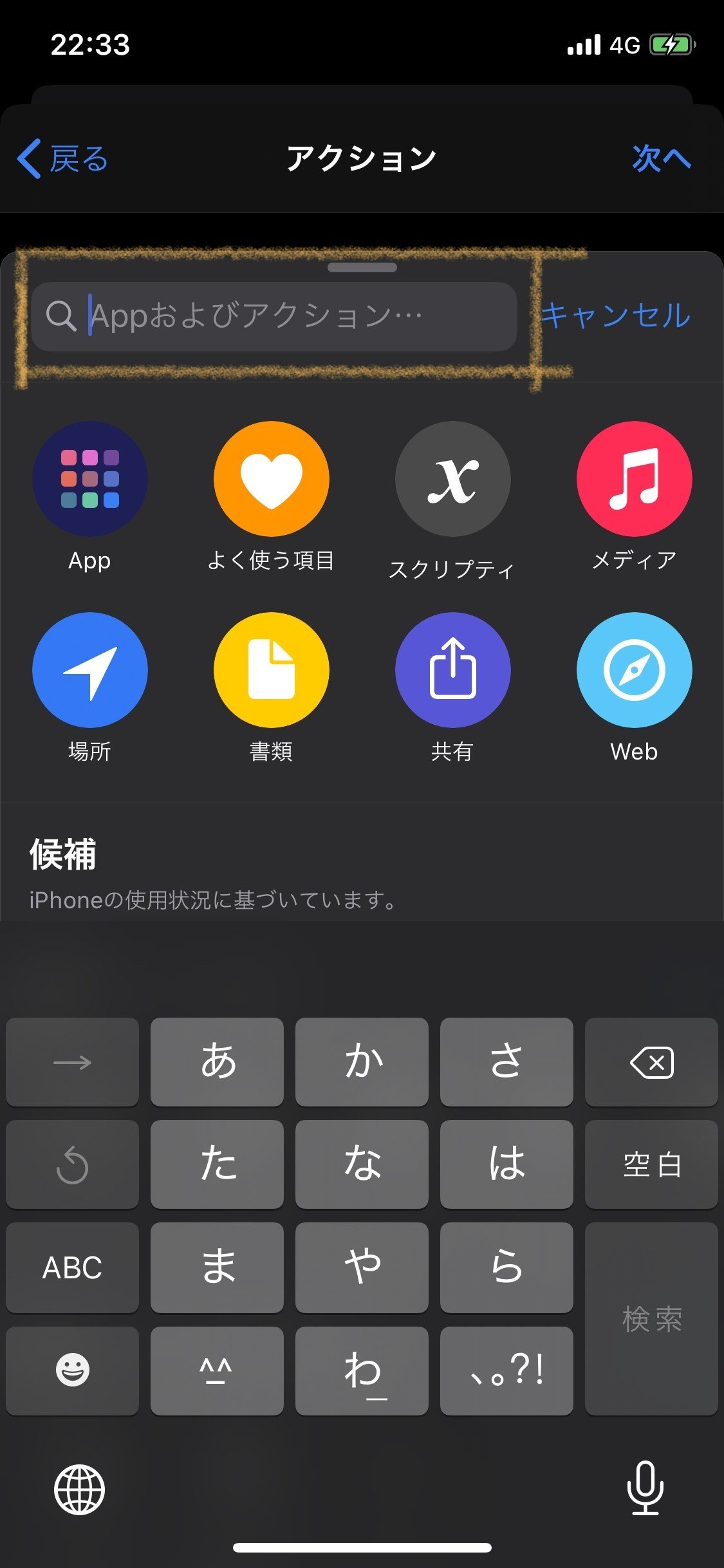The height and width of the screenshot is (1568, 724).
Task: Cancel the search with キャンセル
Action: tap(617, 316)
